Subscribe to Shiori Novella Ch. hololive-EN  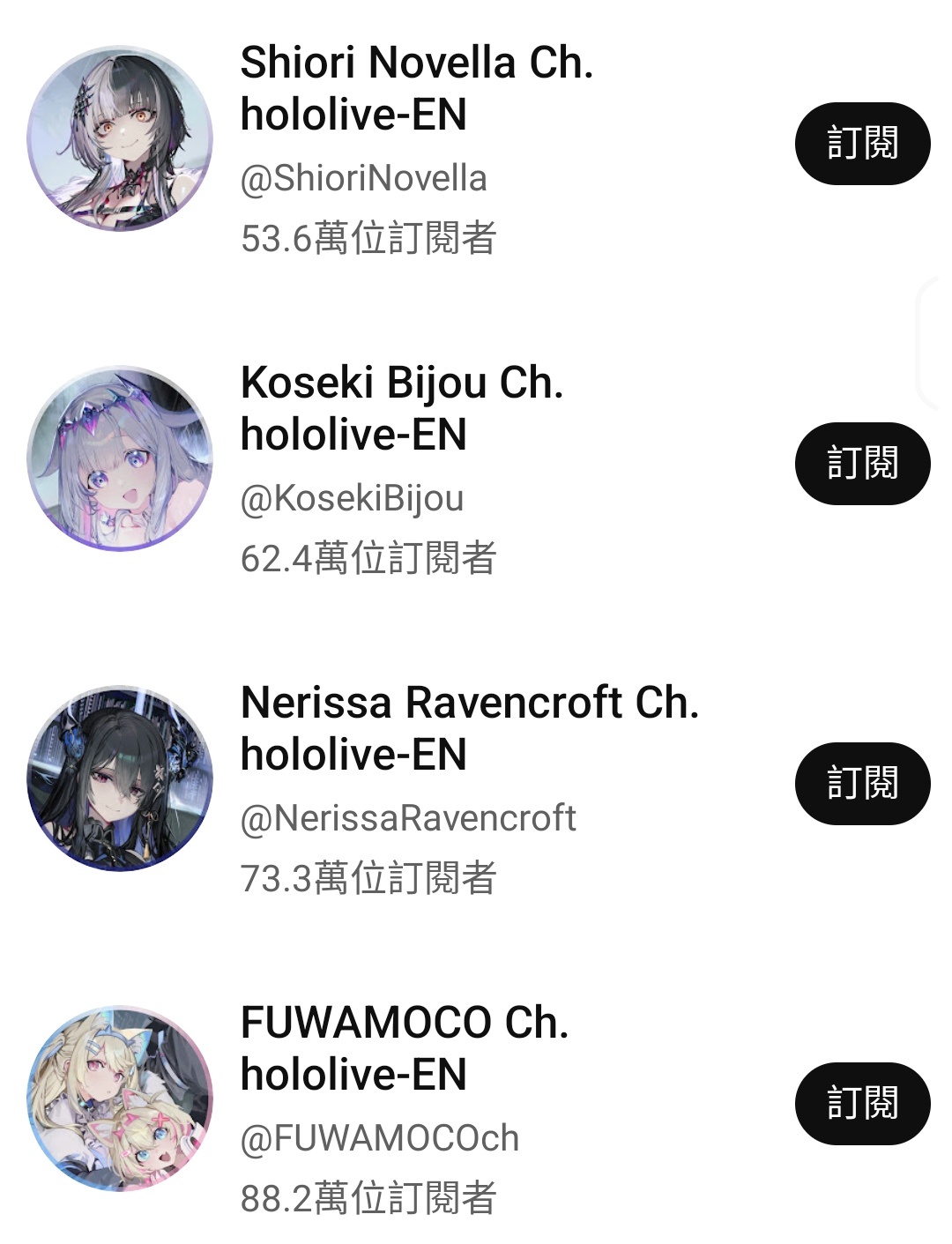[861, 144]
